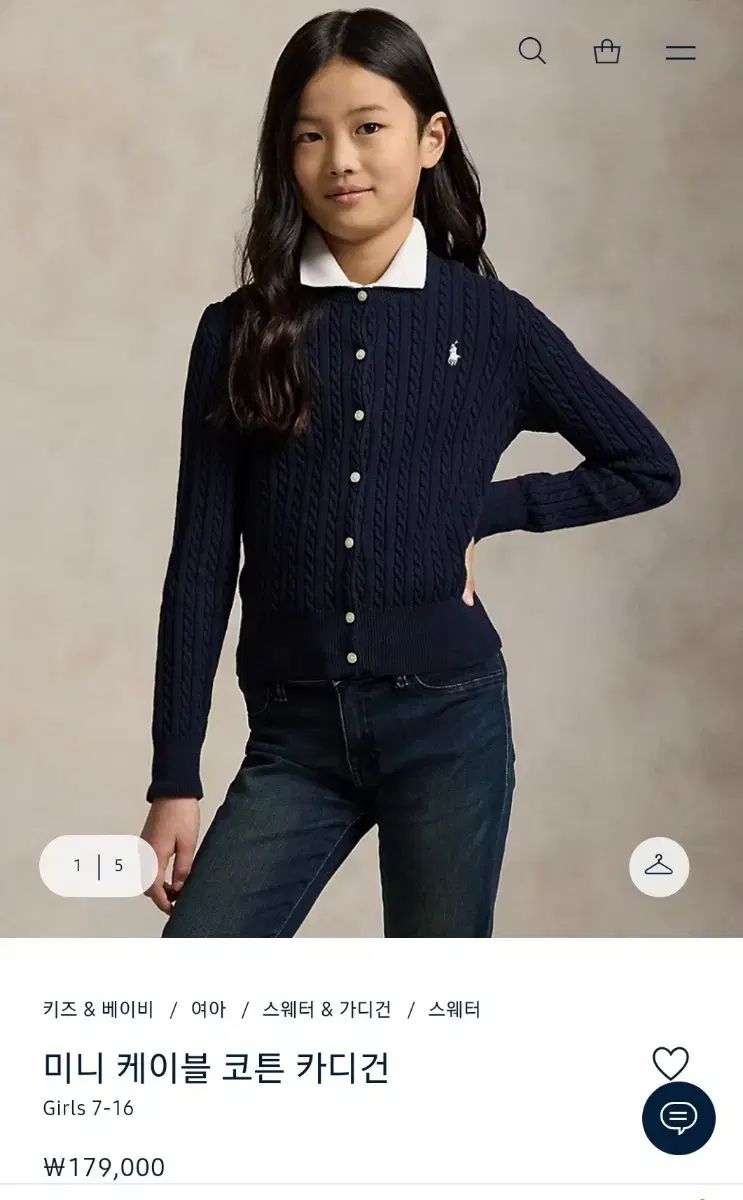Tap the 1 | 5 image page indicator
This screenshot has height=1200, width=743.
[x=98, y=866]
